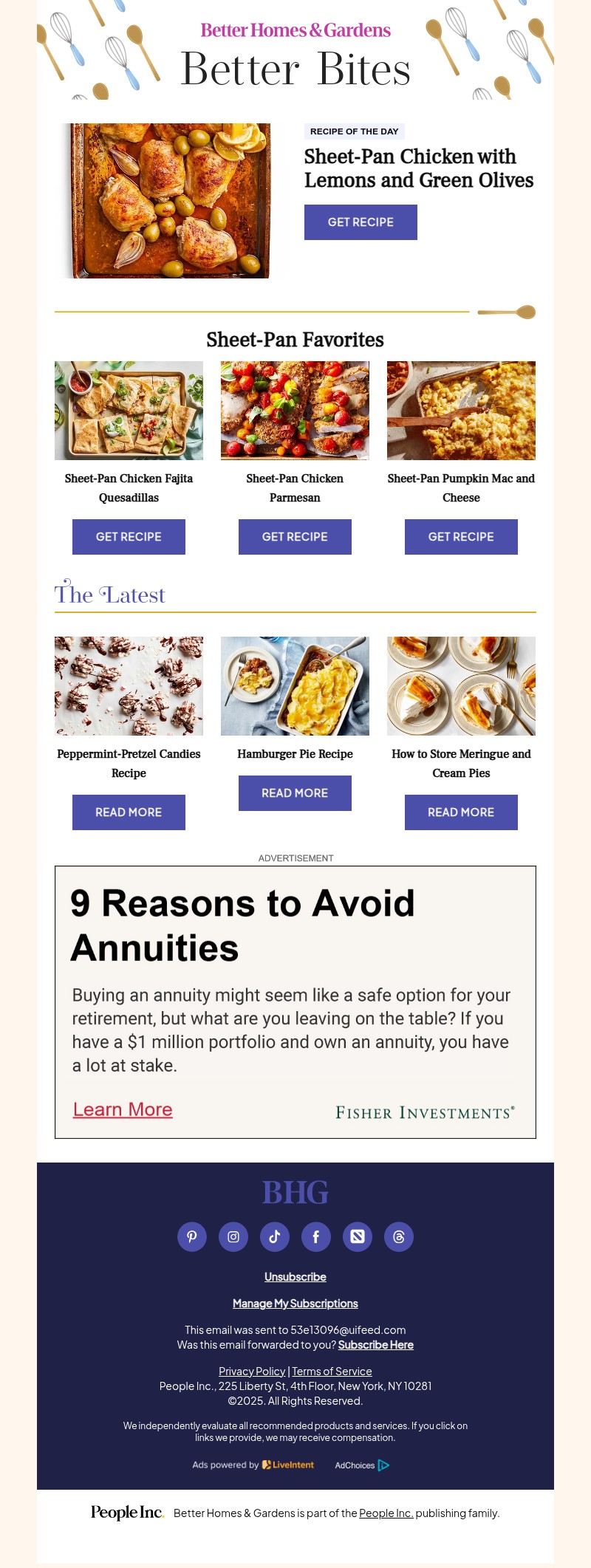Open the Privacy Policy
The height and width of the screenshot is (1568, 591).
click(x=252, y=1370)
